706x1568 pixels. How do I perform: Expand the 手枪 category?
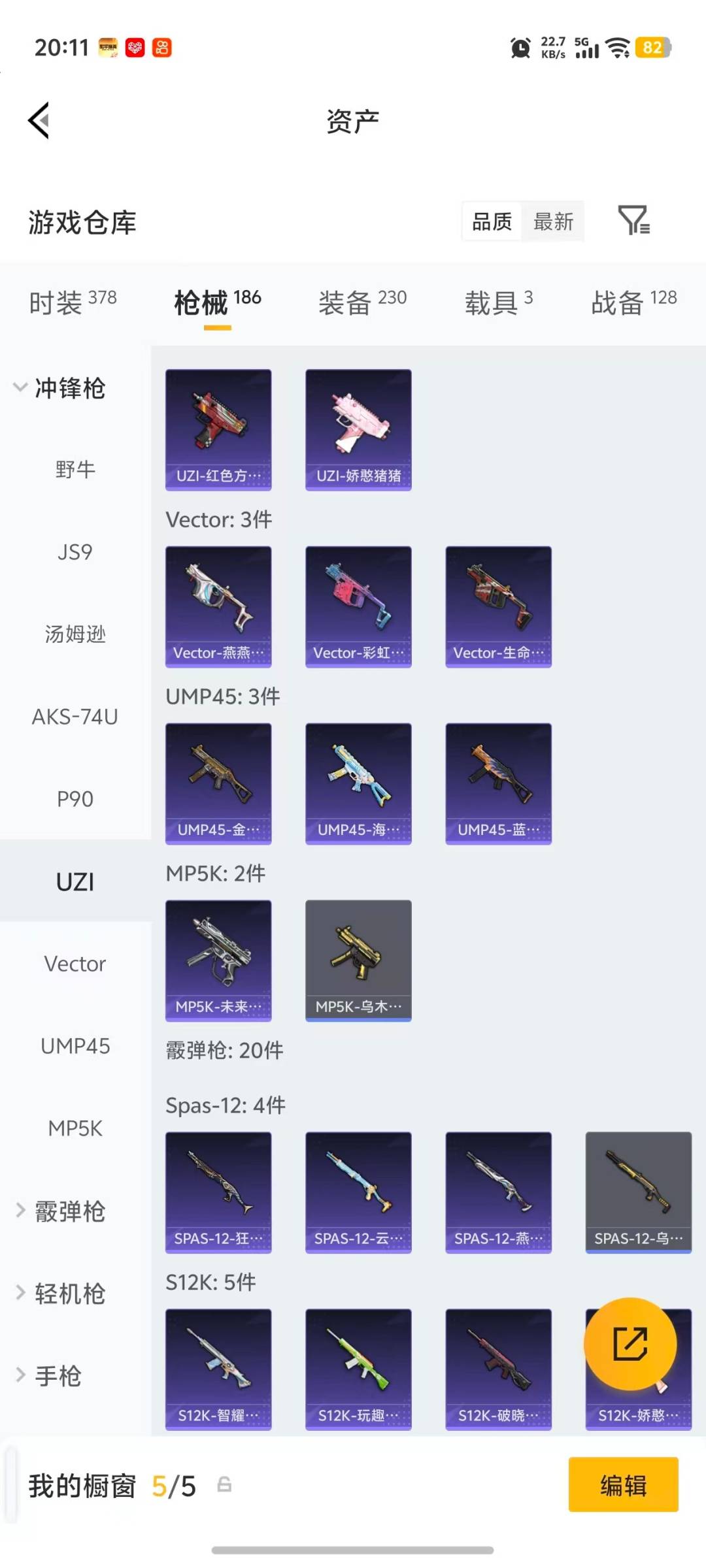[49, 1376]
